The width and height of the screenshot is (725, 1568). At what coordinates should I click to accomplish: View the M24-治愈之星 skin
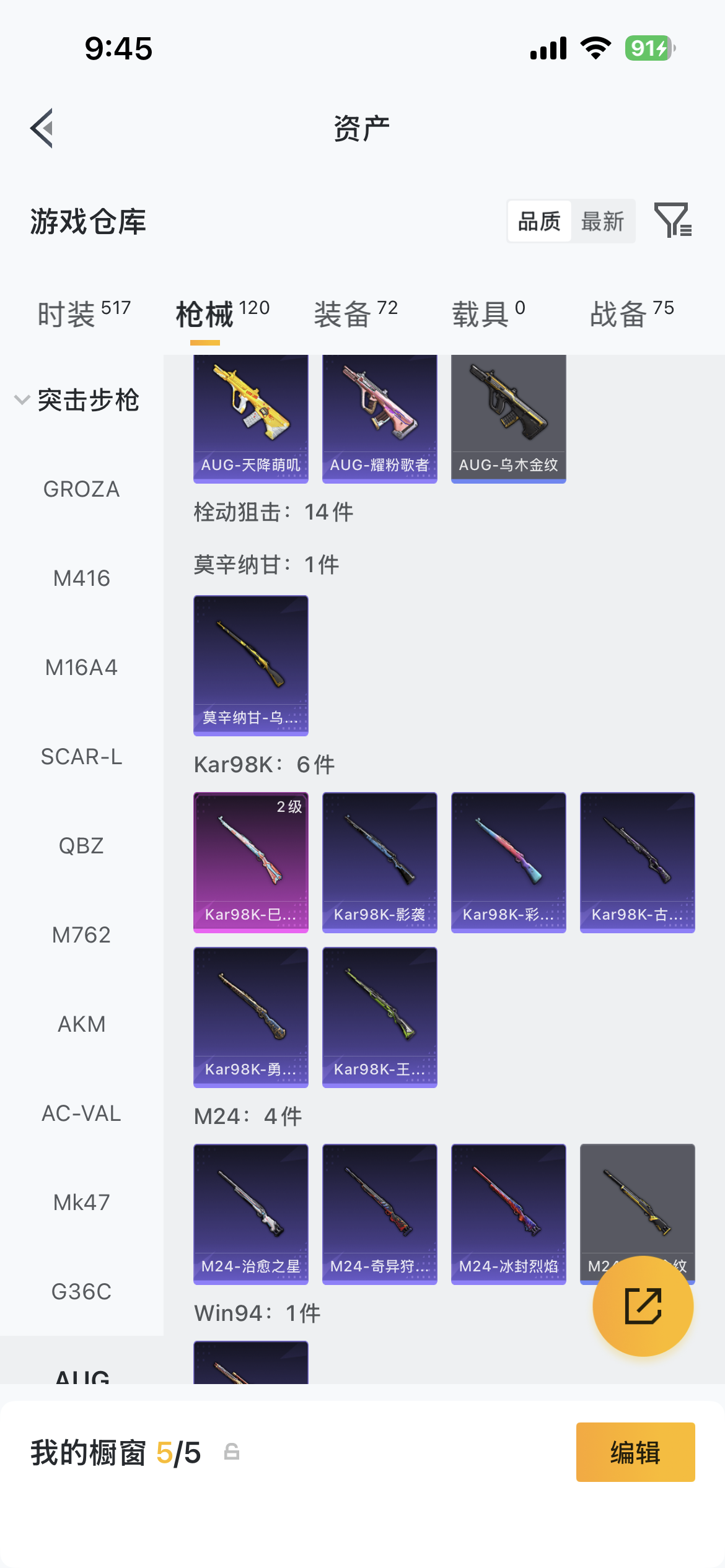tap(251, 1214)
